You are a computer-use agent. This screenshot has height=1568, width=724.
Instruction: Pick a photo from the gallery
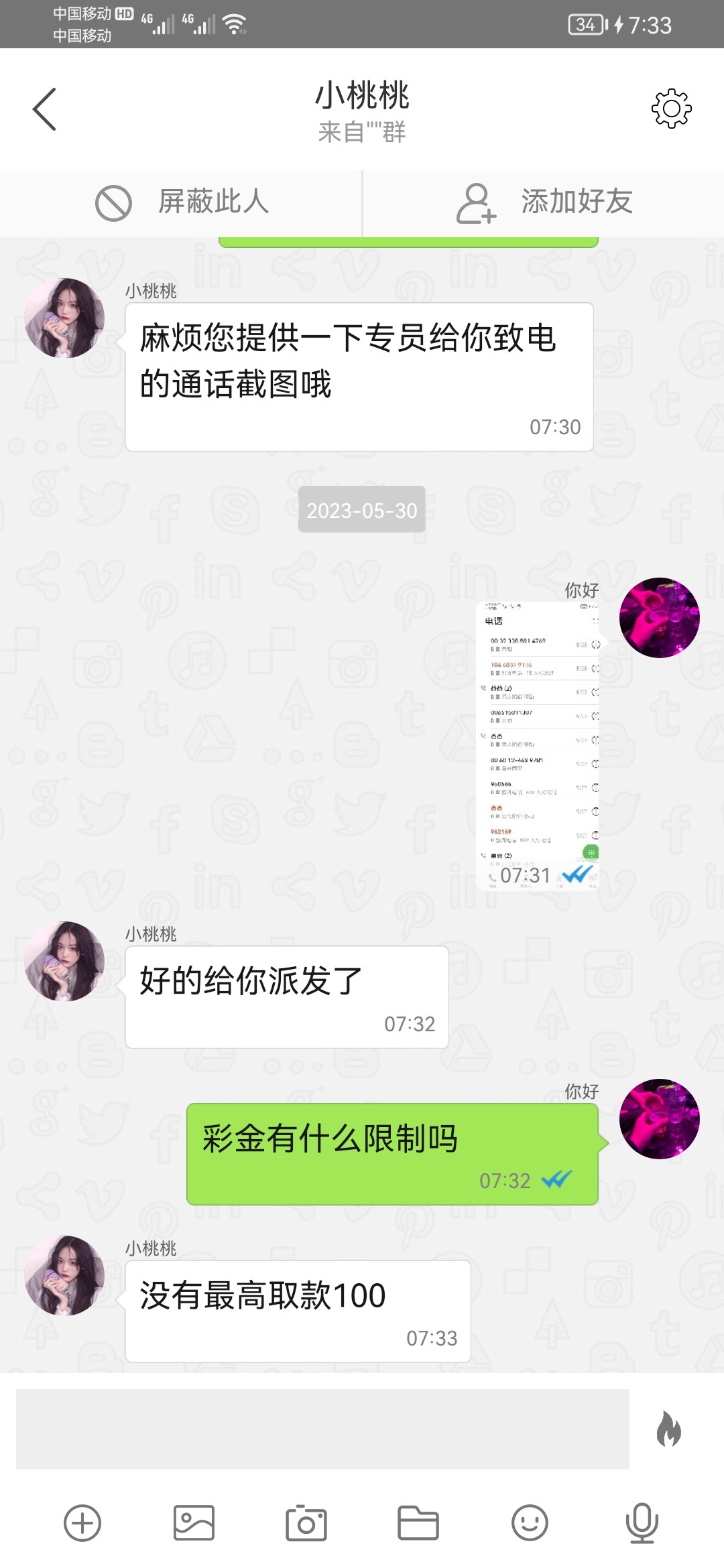tap(194, 1523)
